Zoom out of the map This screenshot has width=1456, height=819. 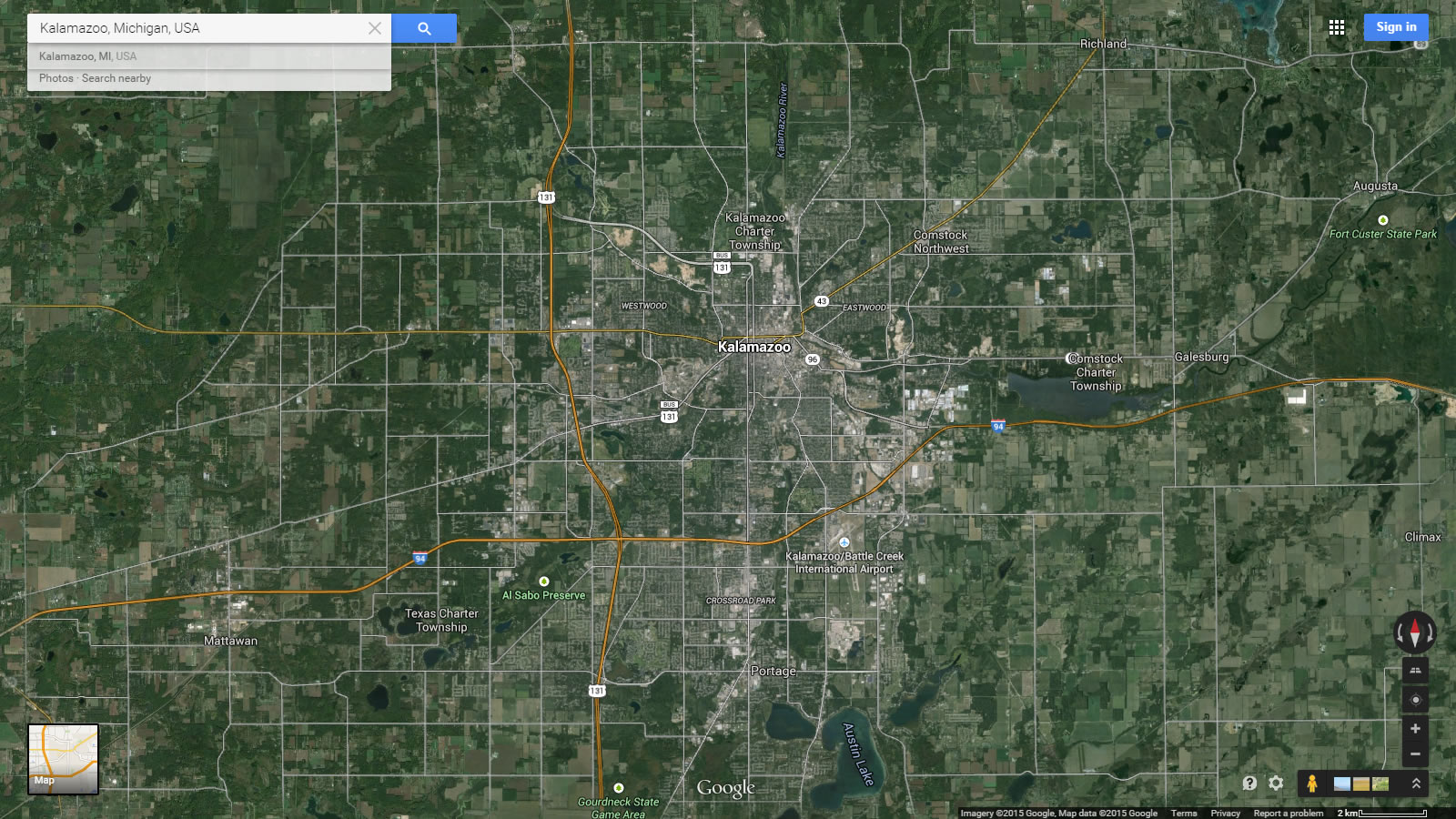pyautogui.click(x=1415, y=753)
